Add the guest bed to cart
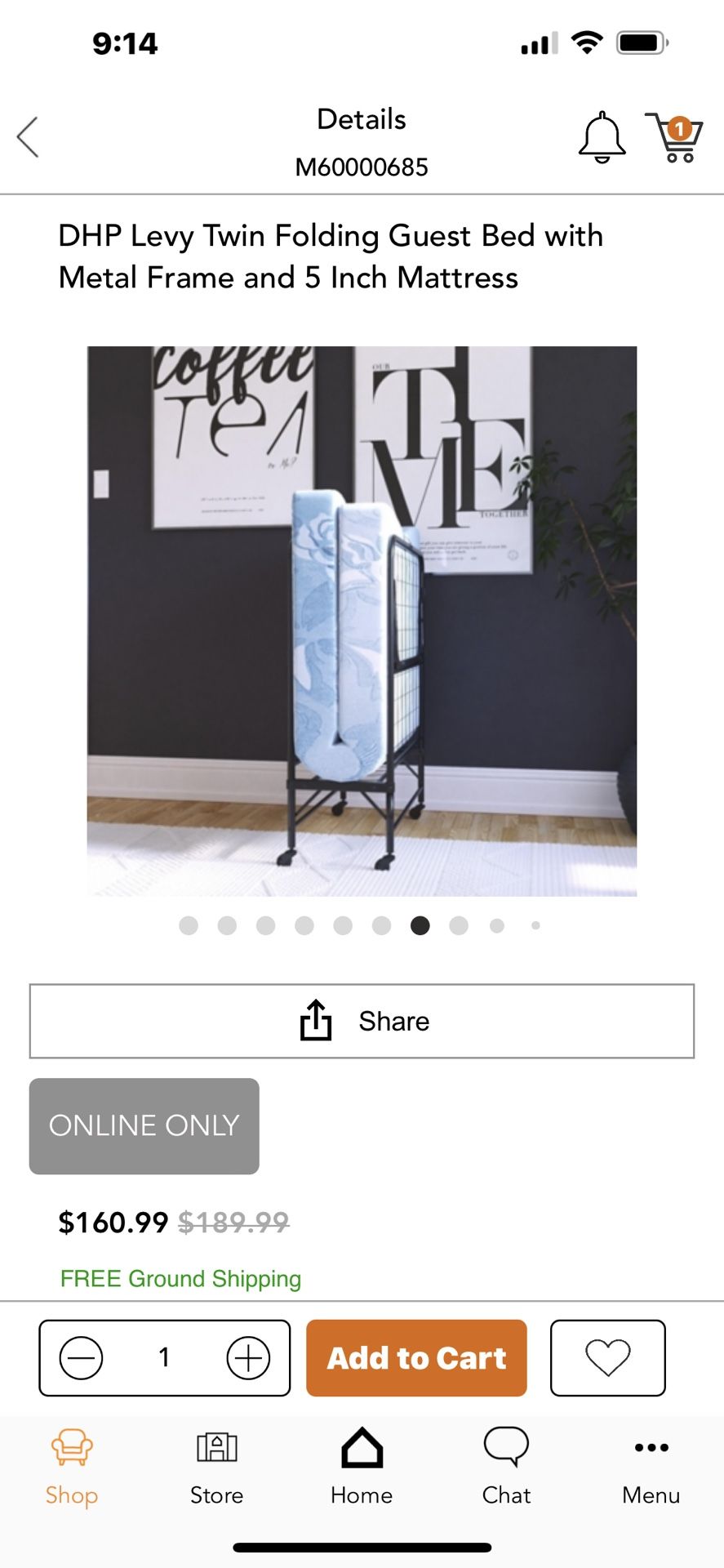Image resolution: width=724 pixels, height=1568 pixels. 416,1358
